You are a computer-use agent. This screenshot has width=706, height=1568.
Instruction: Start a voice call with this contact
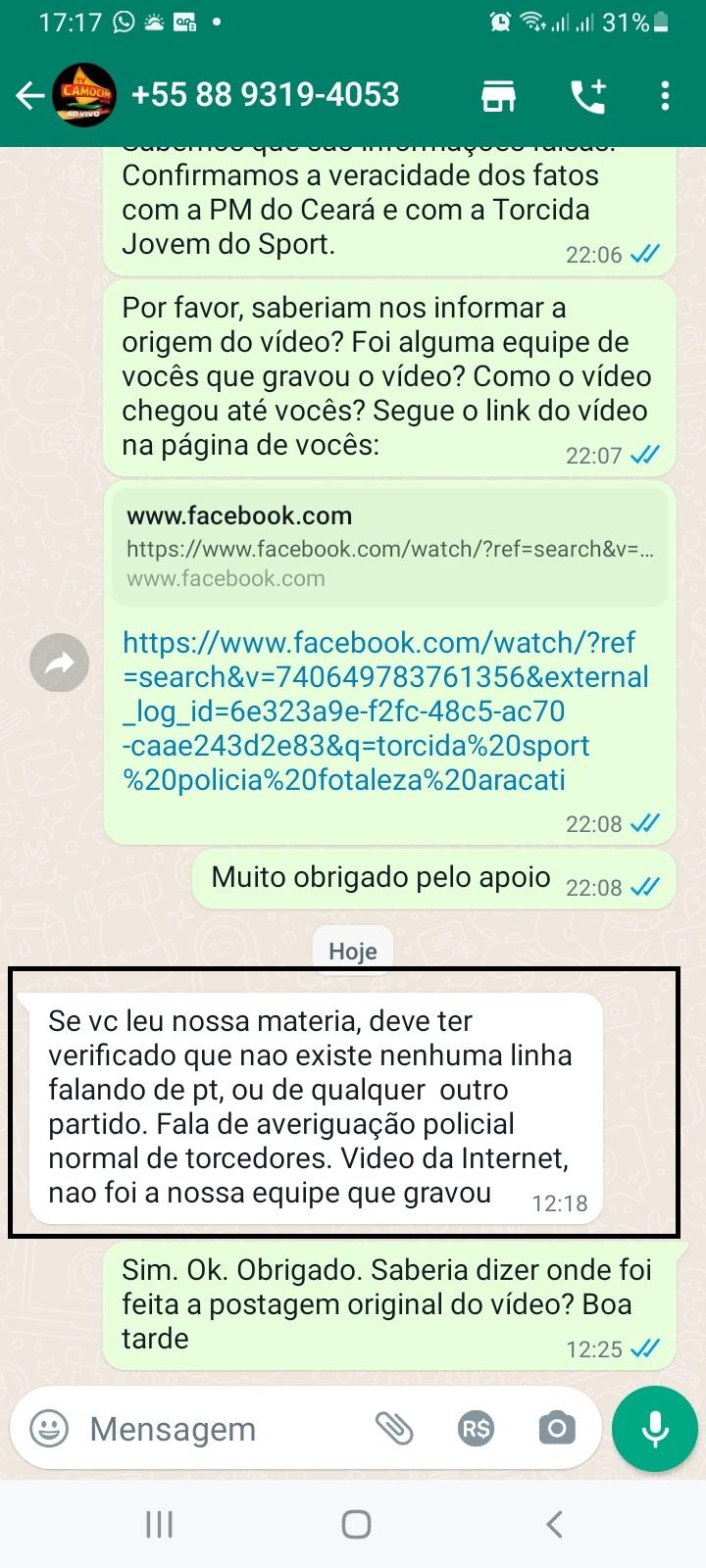588,95
